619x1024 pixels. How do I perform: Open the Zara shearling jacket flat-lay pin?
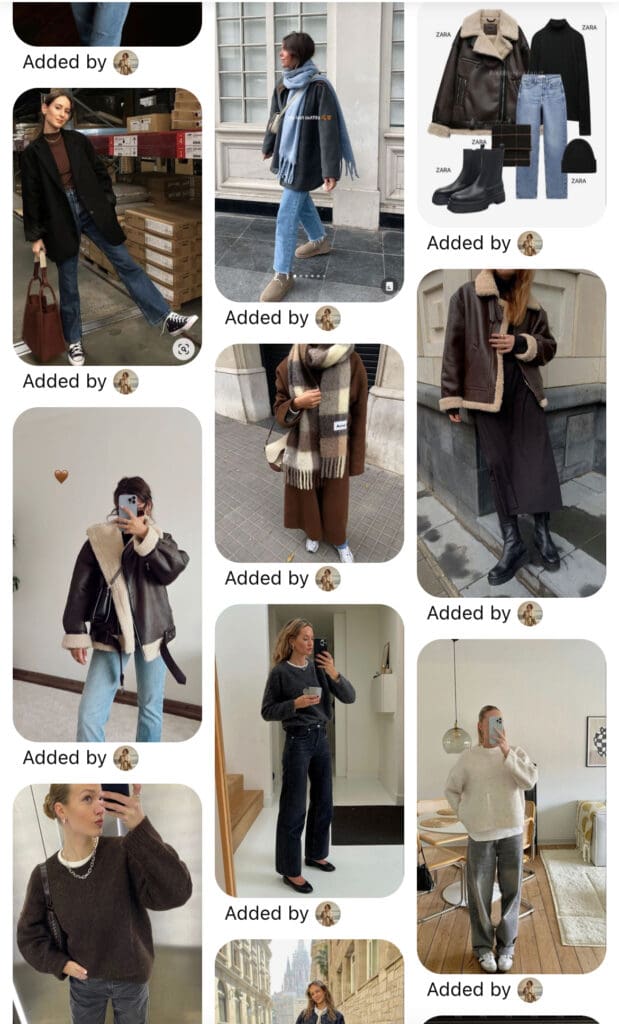click(x=511, y=113)
